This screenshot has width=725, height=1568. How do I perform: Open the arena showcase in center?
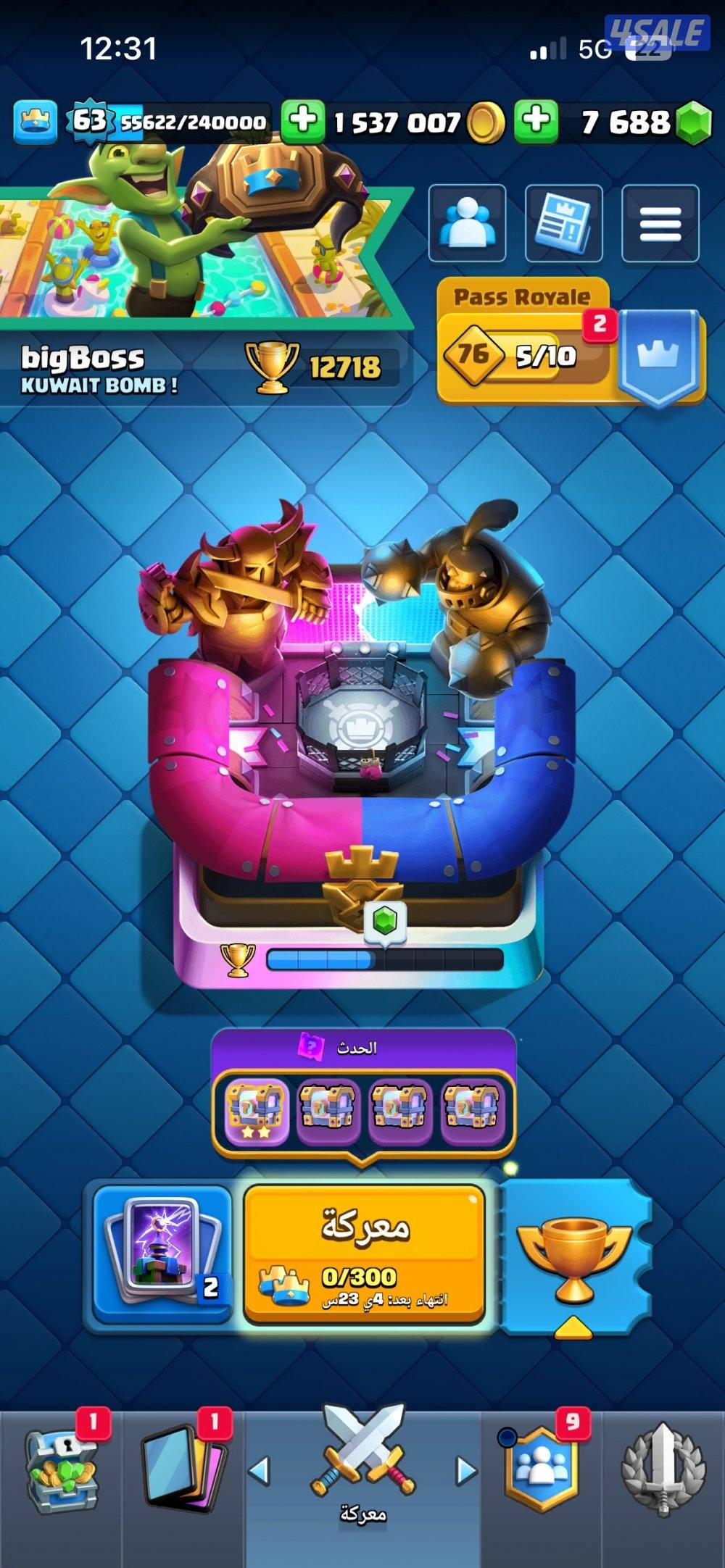[x=361, y=746]
